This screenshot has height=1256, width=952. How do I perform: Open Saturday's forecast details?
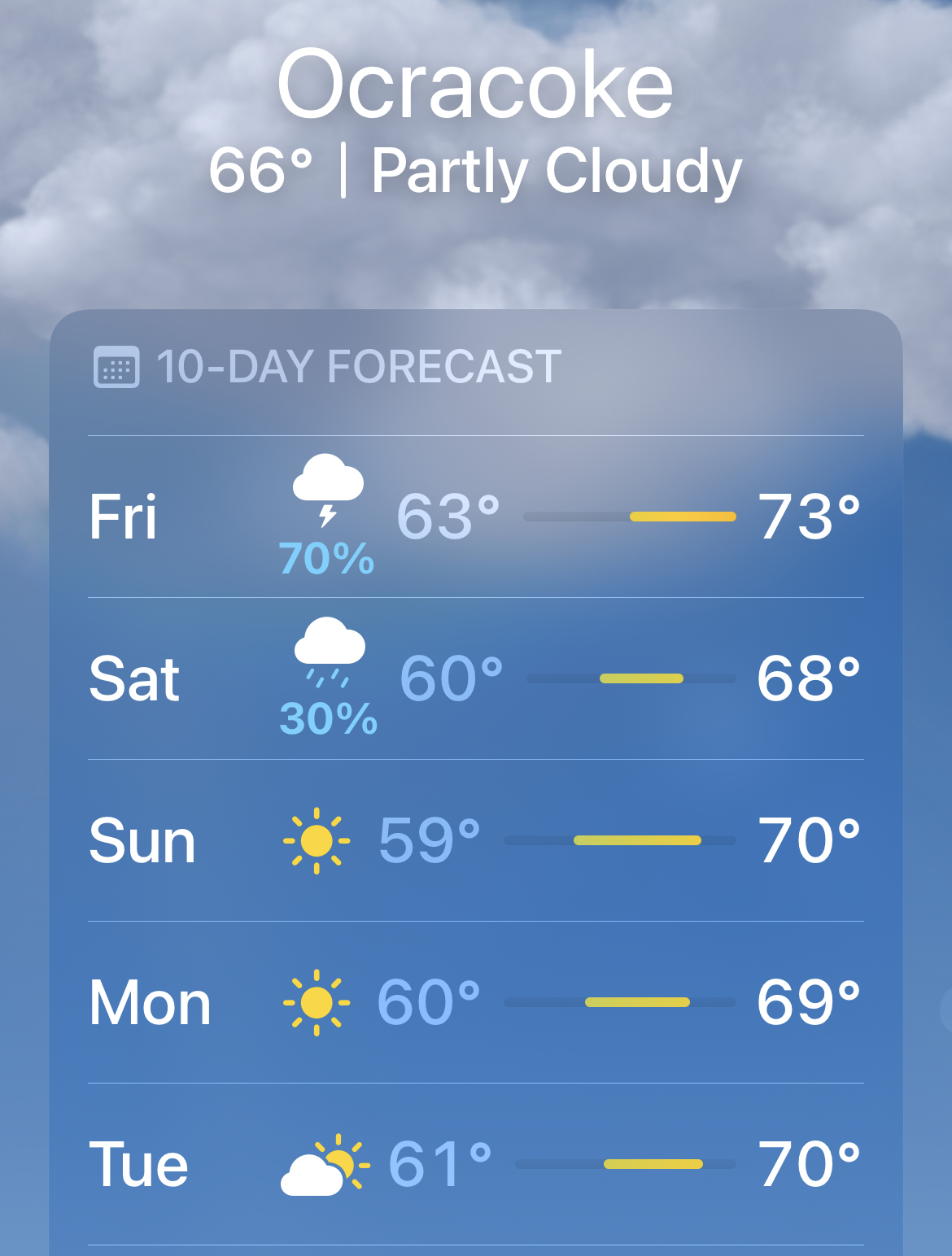pos(475,678)
